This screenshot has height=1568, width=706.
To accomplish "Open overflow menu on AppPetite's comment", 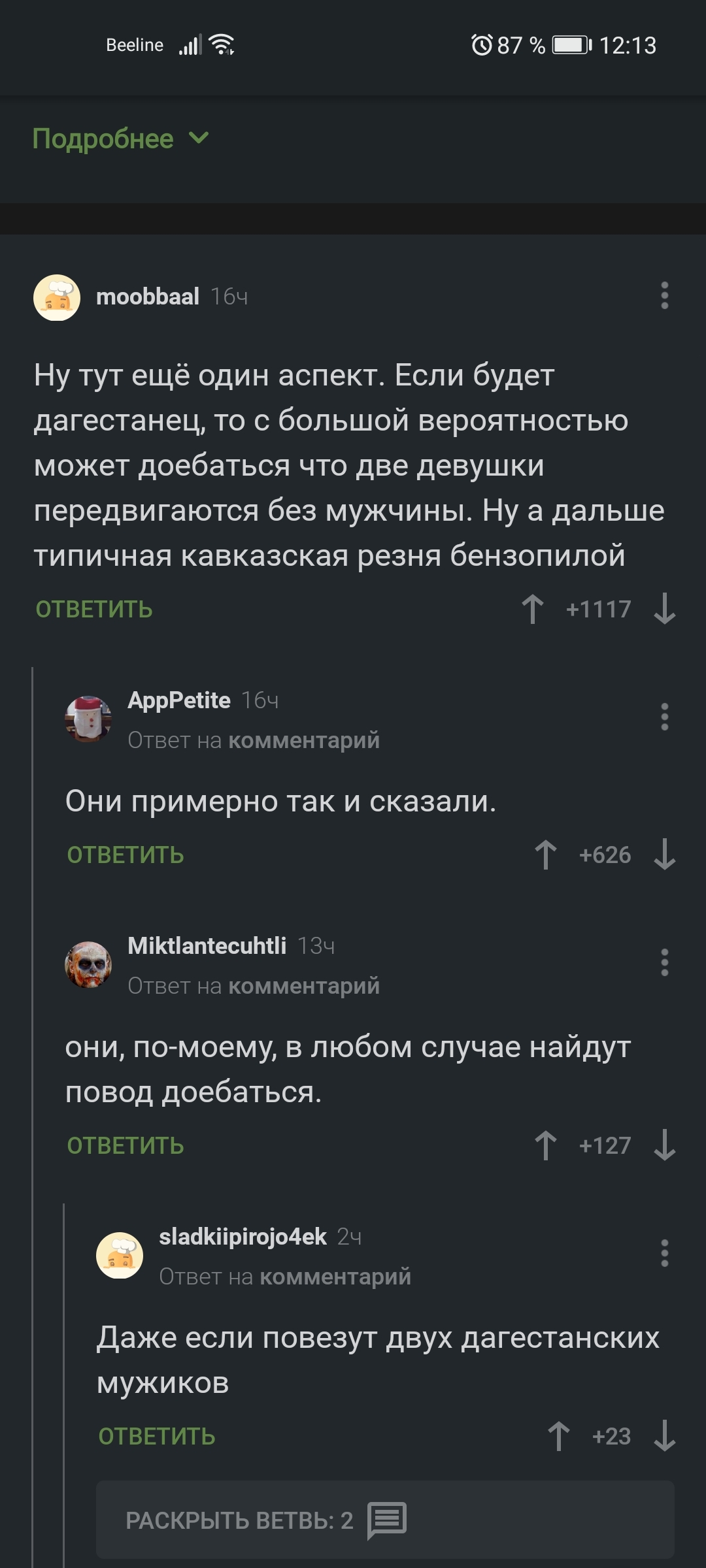I will pyautogui.click(x=664, y=717).
